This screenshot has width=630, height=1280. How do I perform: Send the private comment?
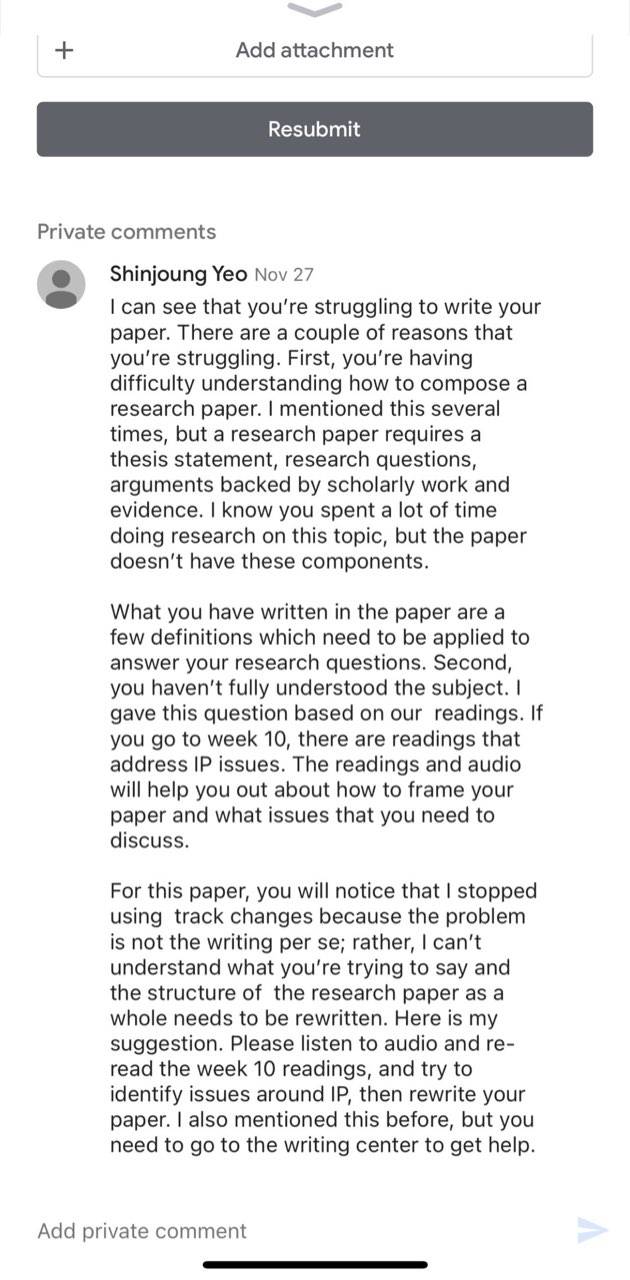(593, 1231)
